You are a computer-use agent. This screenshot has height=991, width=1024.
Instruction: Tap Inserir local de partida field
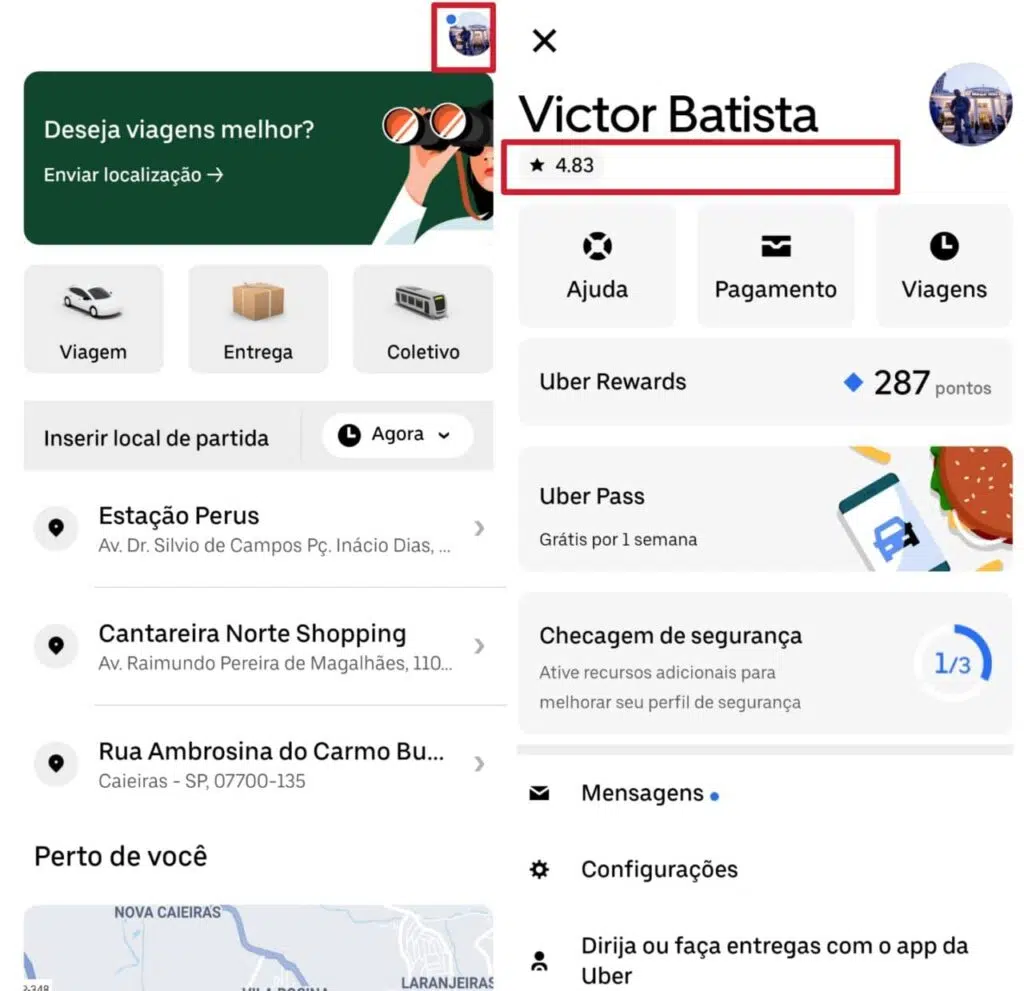(x=157, y=437)
